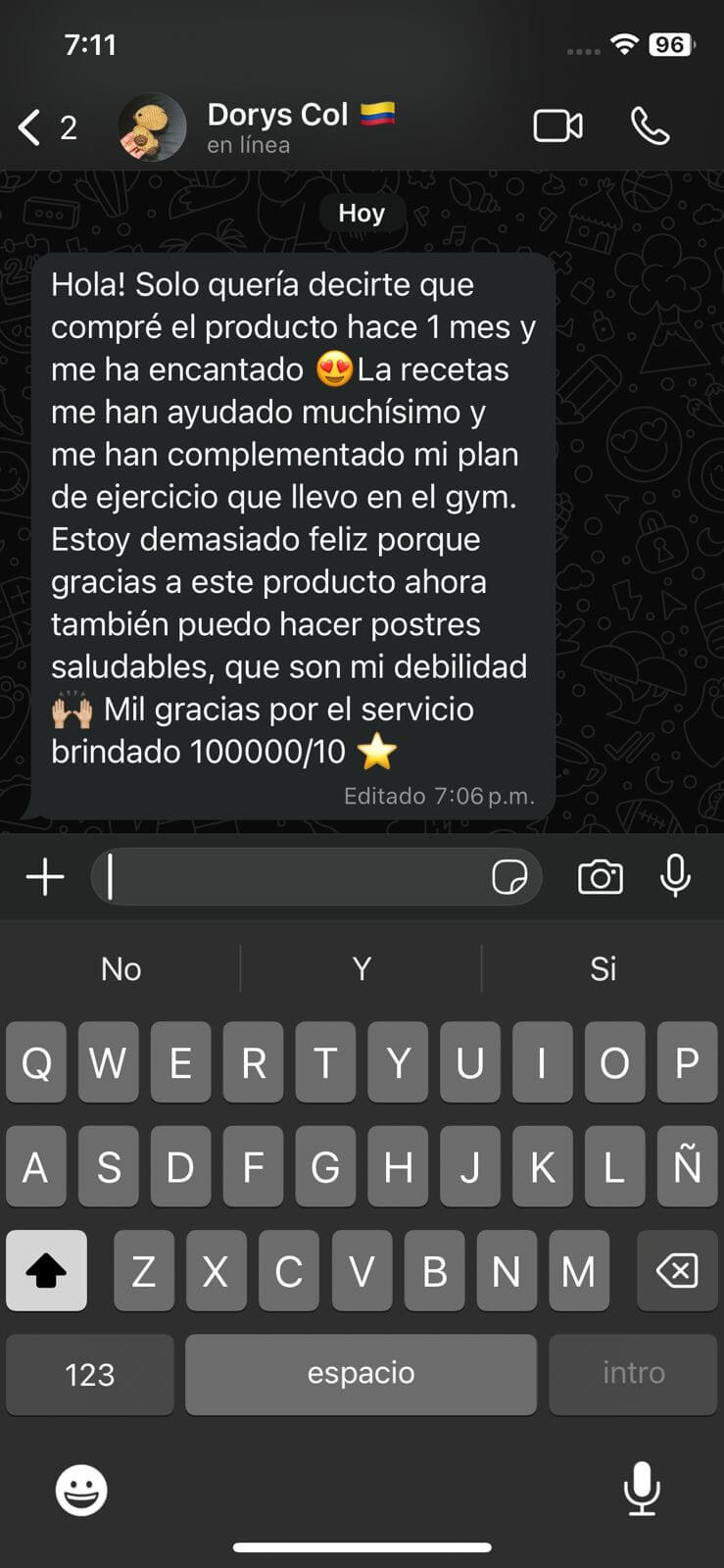Screen dimensions: 724x1568
Task: Switch keyboard to the 123 numbers layout
Action: (x=90, y=1374)
